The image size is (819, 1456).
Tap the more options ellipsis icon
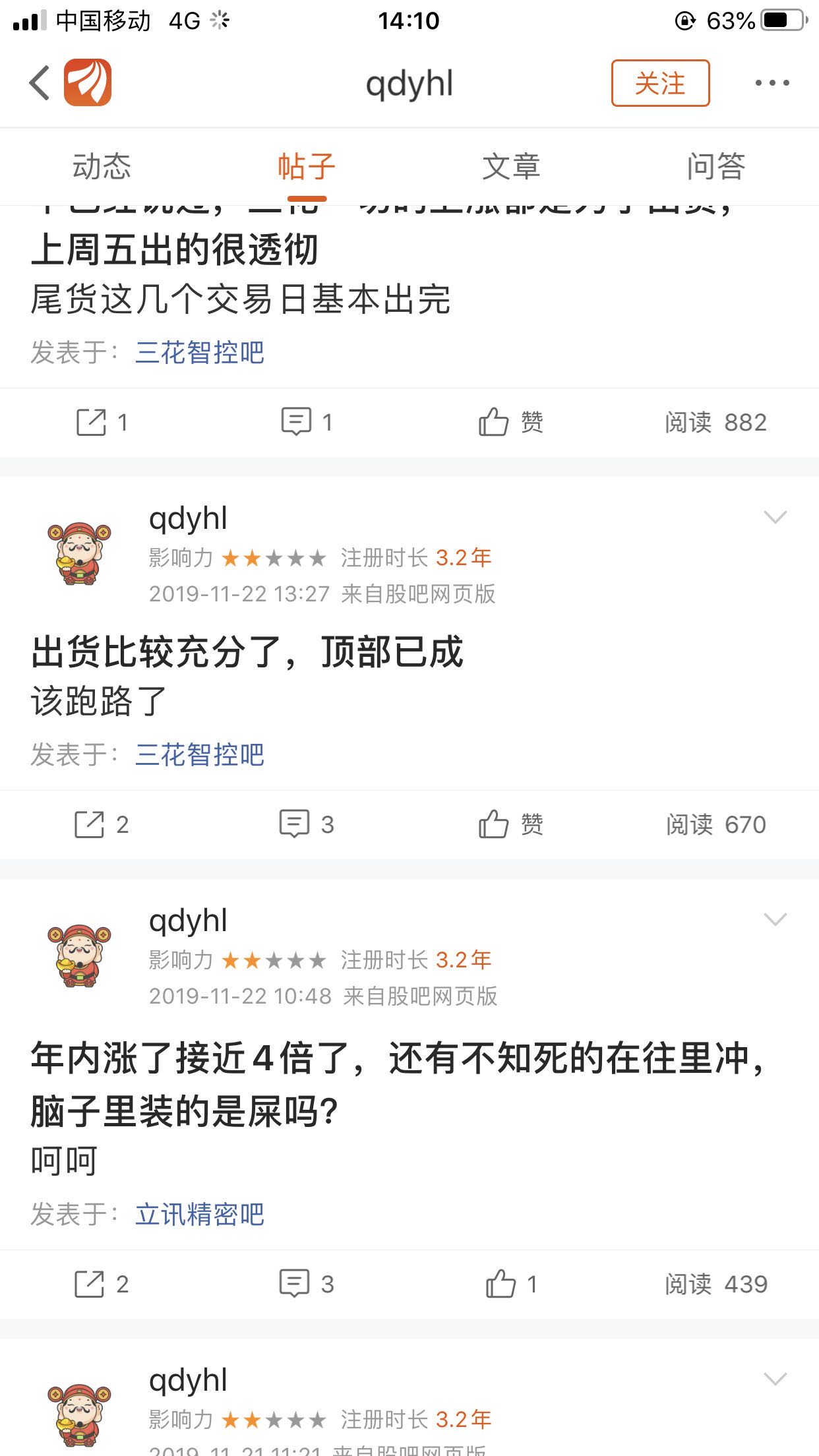(773, 82)
